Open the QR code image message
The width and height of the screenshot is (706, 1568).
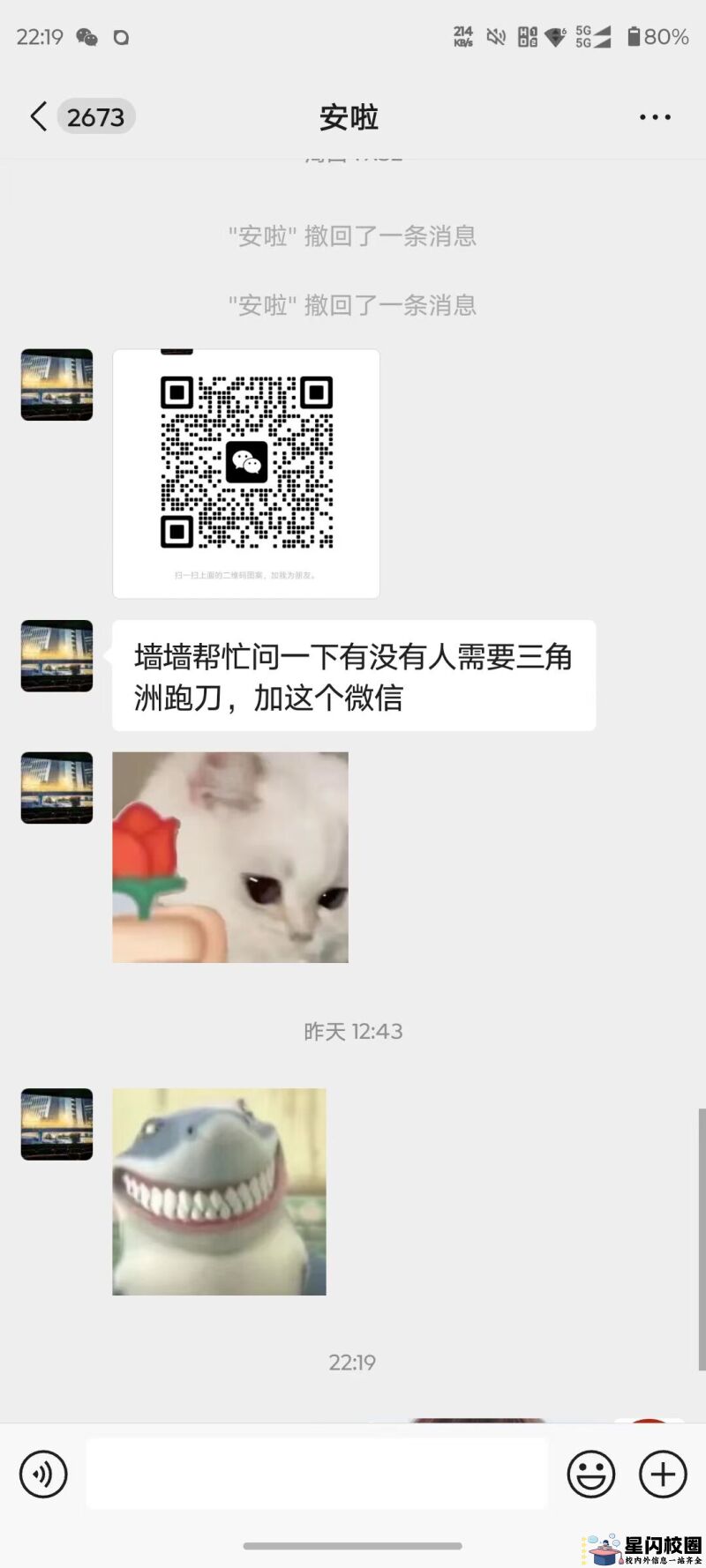pyautogui.click(x=246, y=474)
